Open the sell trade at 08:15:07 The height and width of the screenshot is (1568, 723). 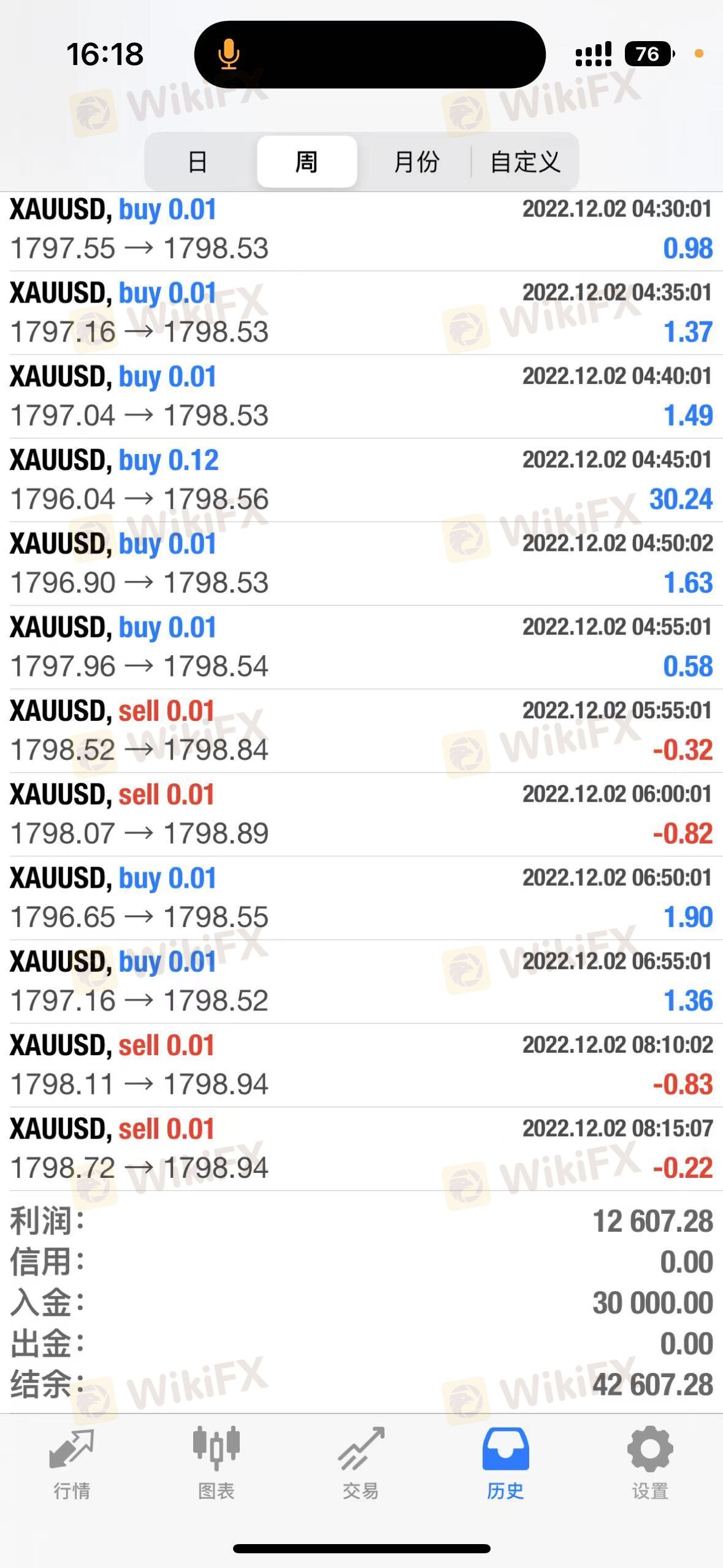(361, 1148)
